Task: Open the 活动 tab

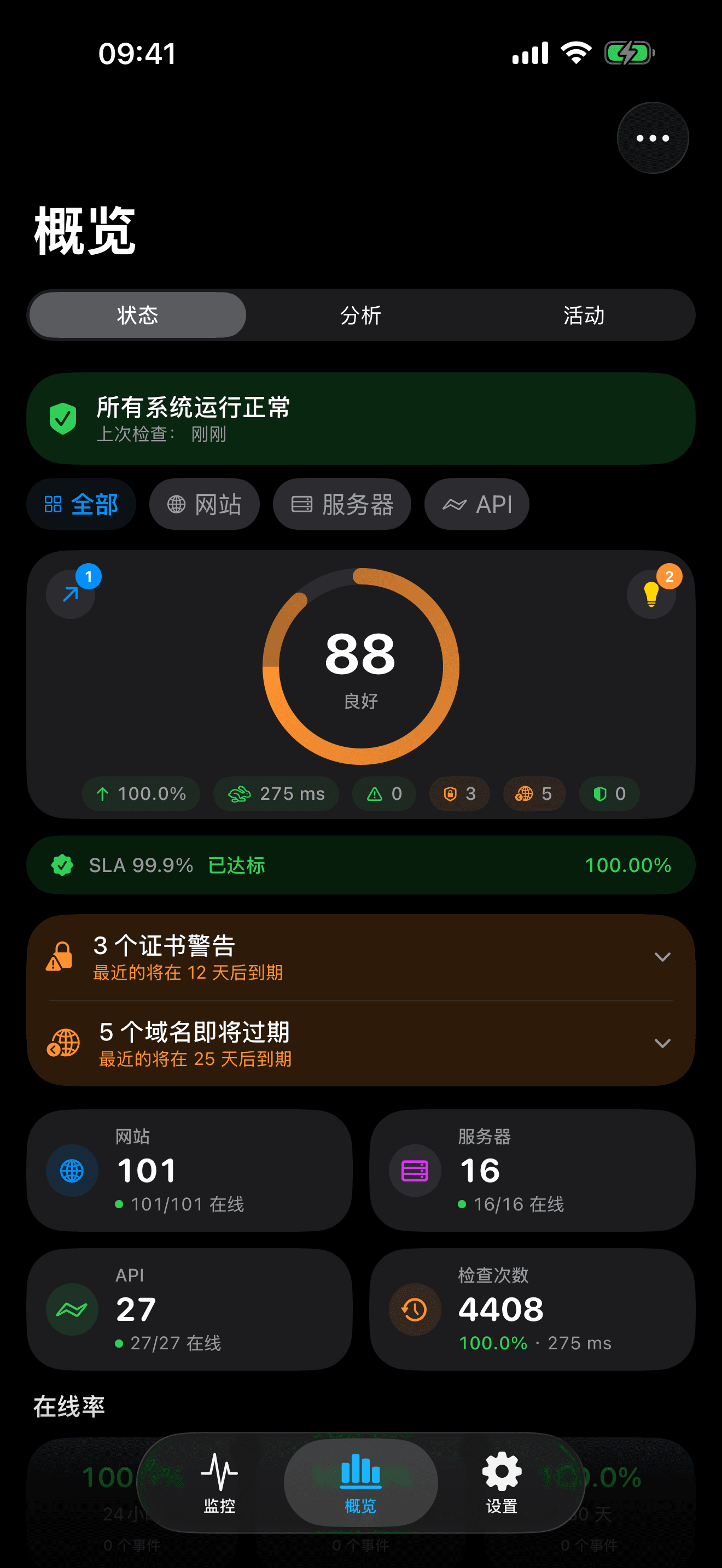Action: click(x=583, y=315)
